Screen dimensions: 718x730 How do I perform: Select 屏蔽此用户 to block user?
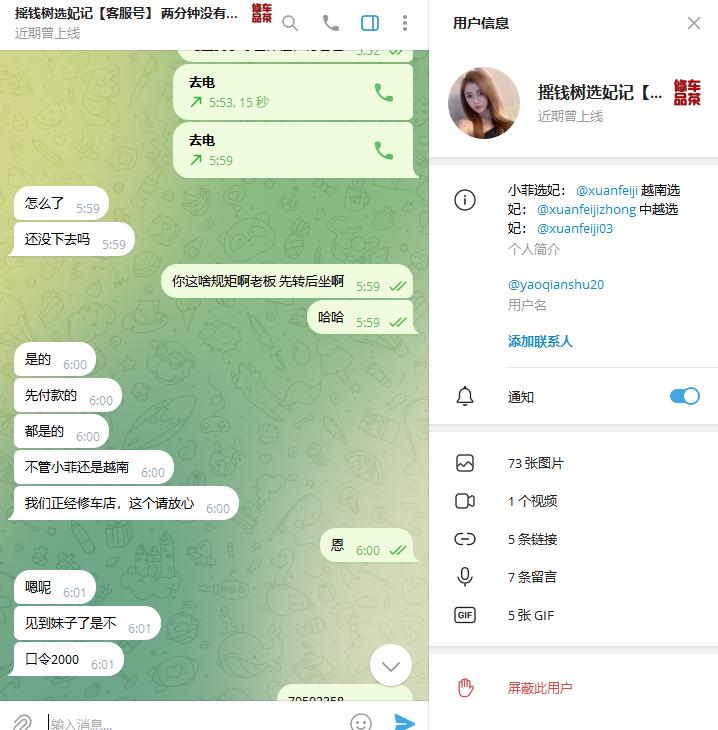tap(540, 688)
